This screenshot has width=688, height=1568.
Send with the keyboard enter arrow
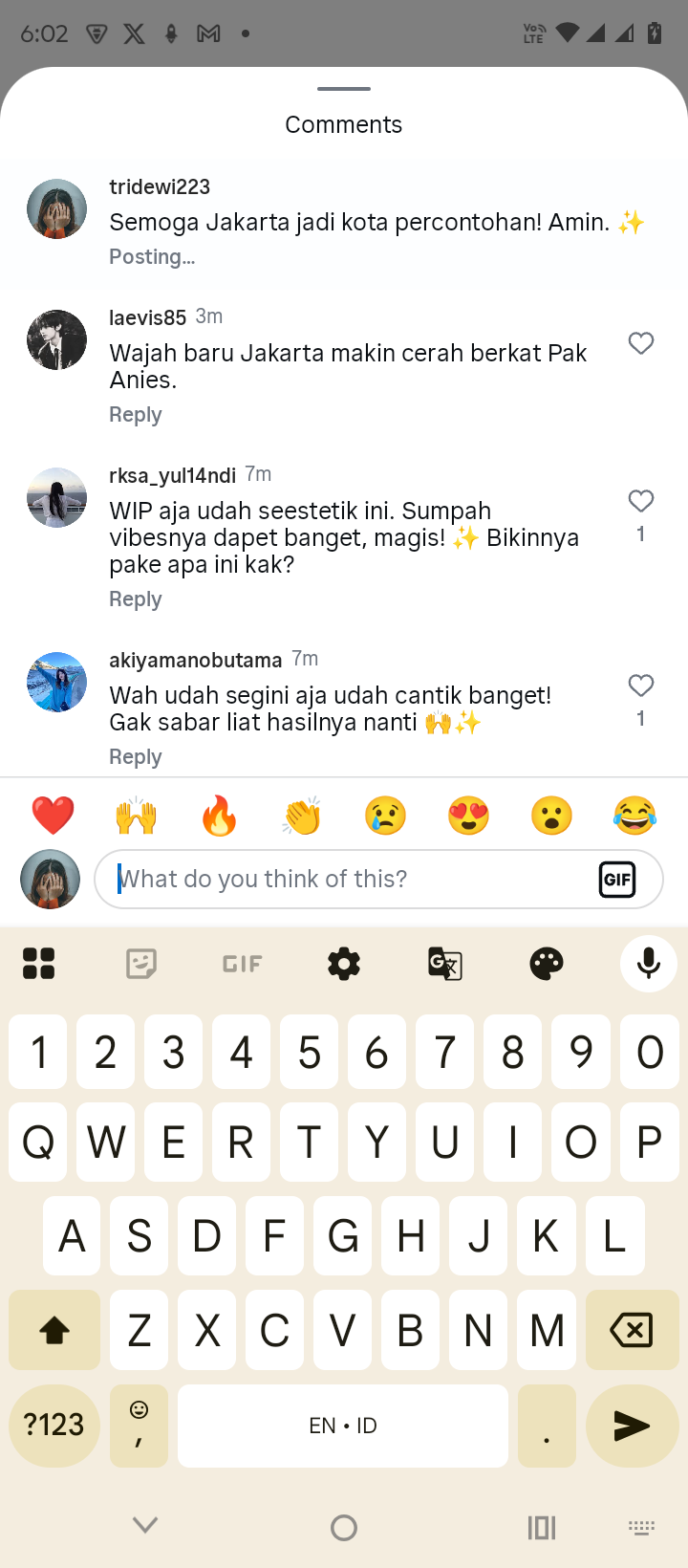click(x=632, y=1426)
